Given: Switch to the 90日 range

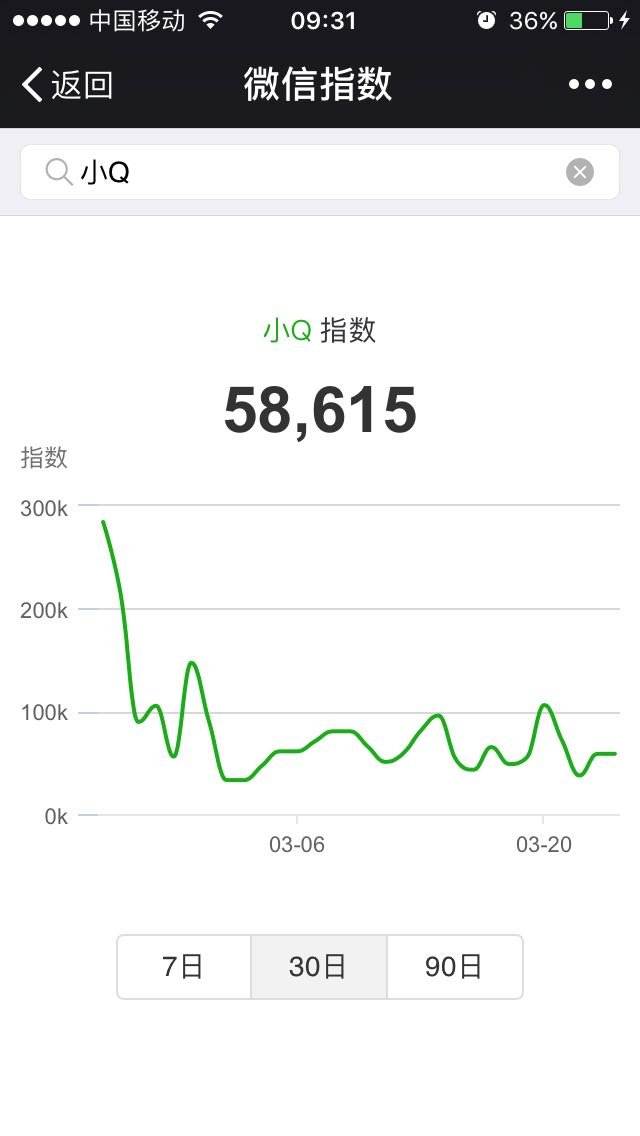Looking at the screenshot, I should 454,966.
